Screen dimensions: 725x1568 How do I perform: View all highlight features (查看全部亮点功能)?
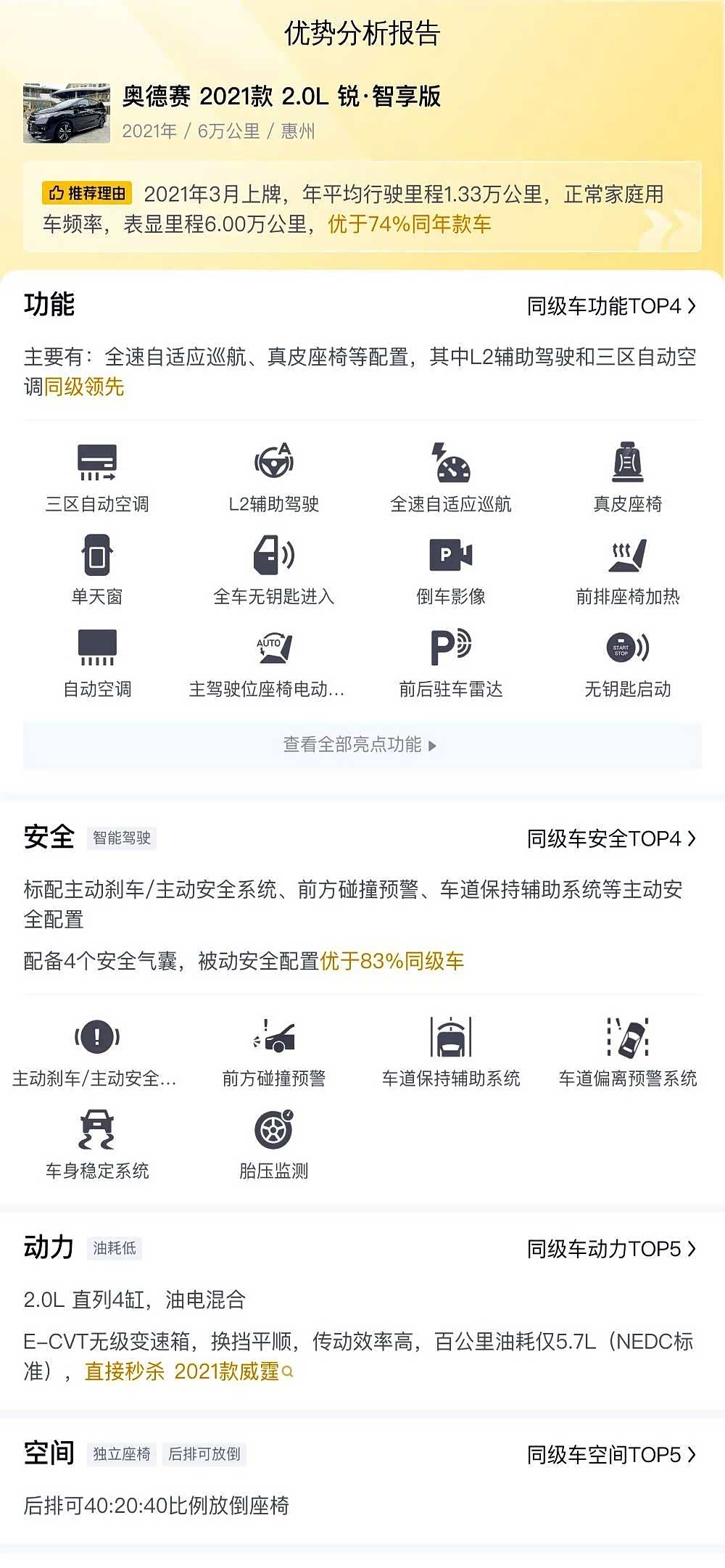pyautogui.click(x=361, y=745)
